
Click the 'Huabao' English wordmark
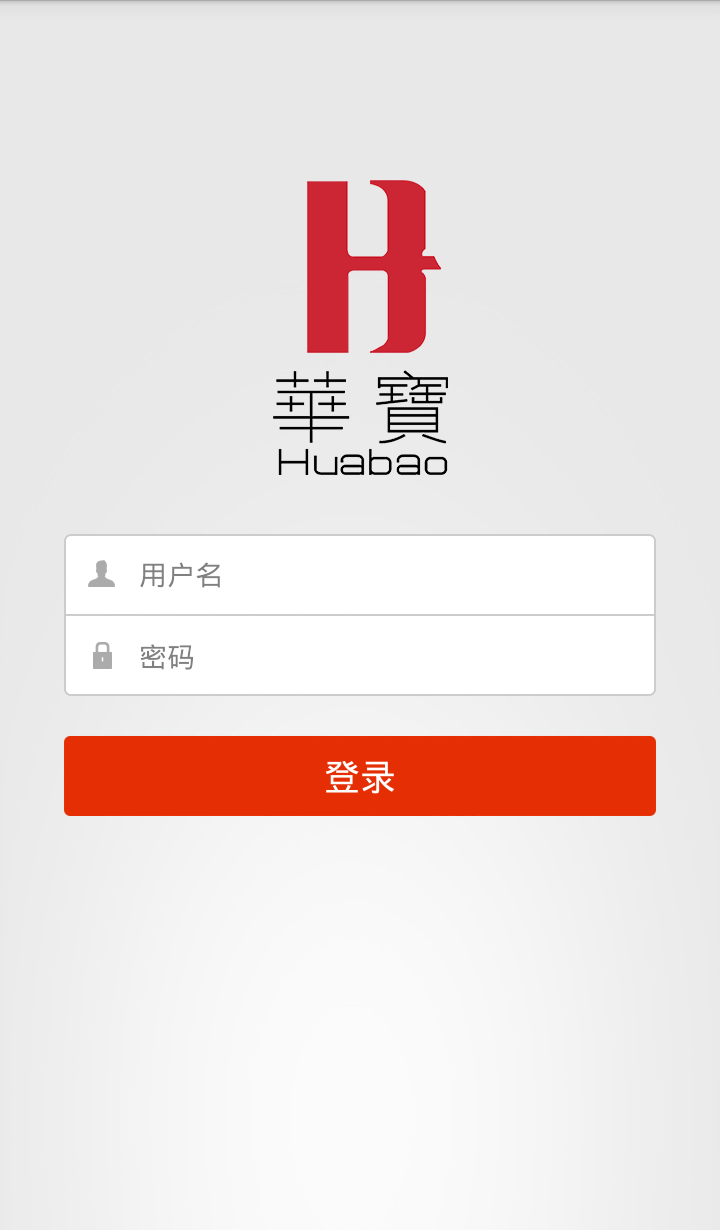point(362,462)
